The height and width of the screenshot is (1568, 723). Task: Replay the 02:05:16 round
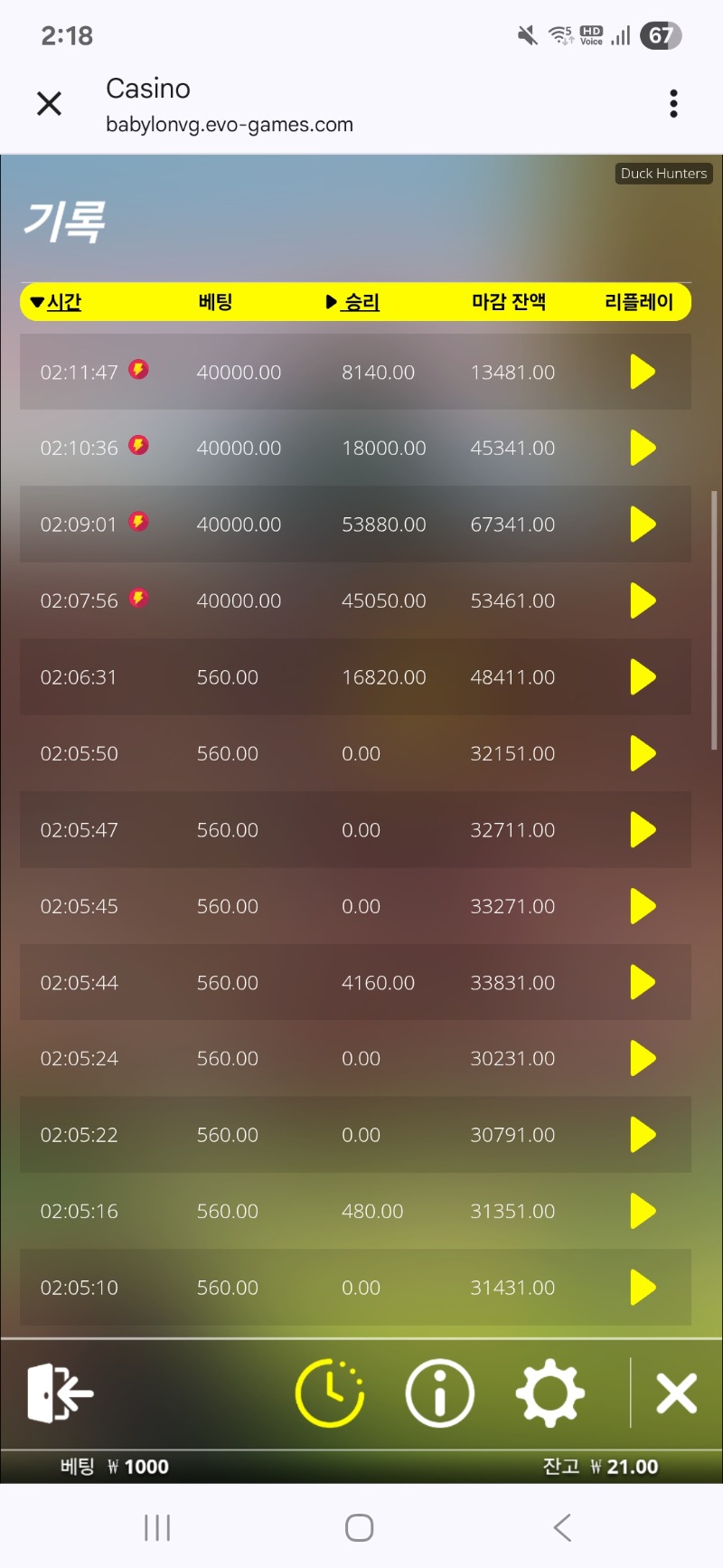[x=642, y=1211]
